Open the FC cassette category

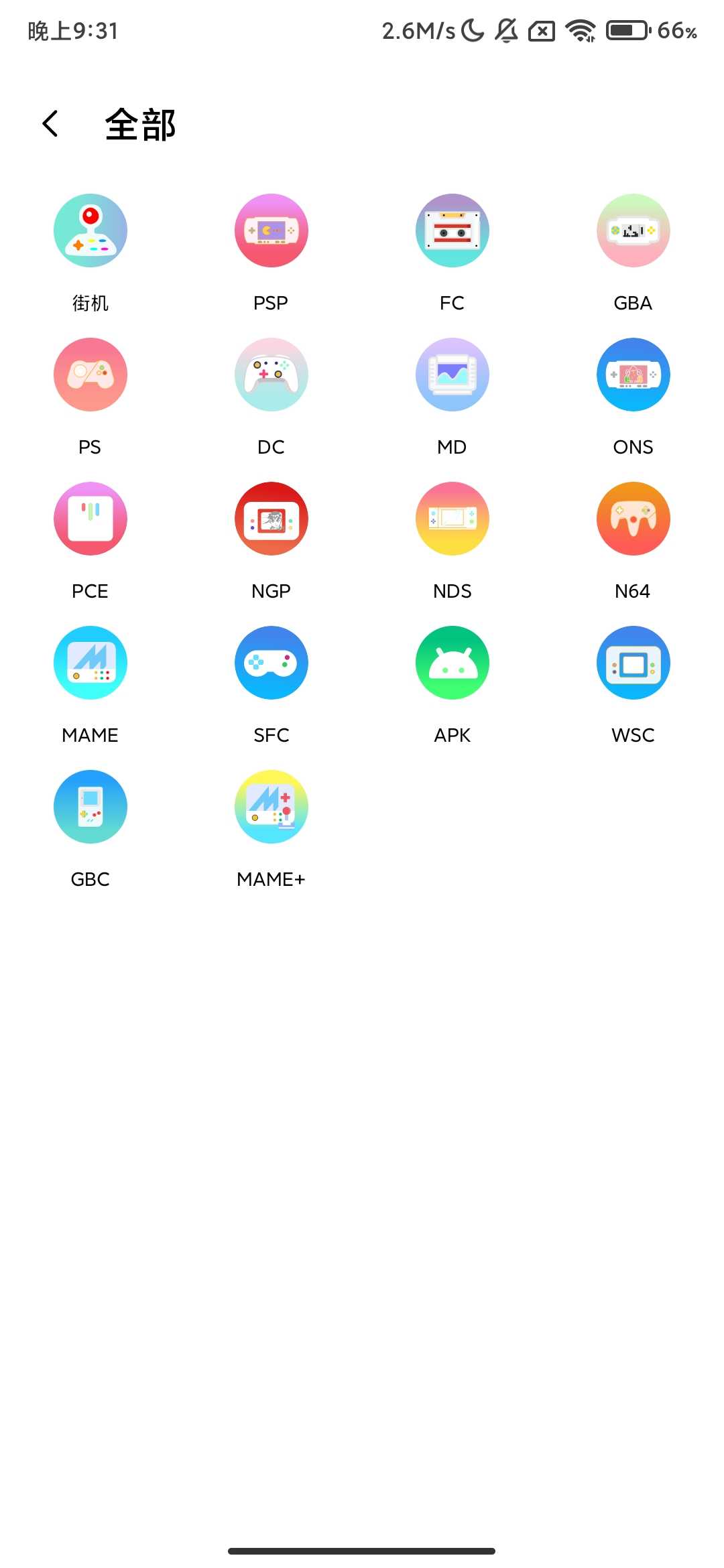pyautogui.click(x=452, y=231)
